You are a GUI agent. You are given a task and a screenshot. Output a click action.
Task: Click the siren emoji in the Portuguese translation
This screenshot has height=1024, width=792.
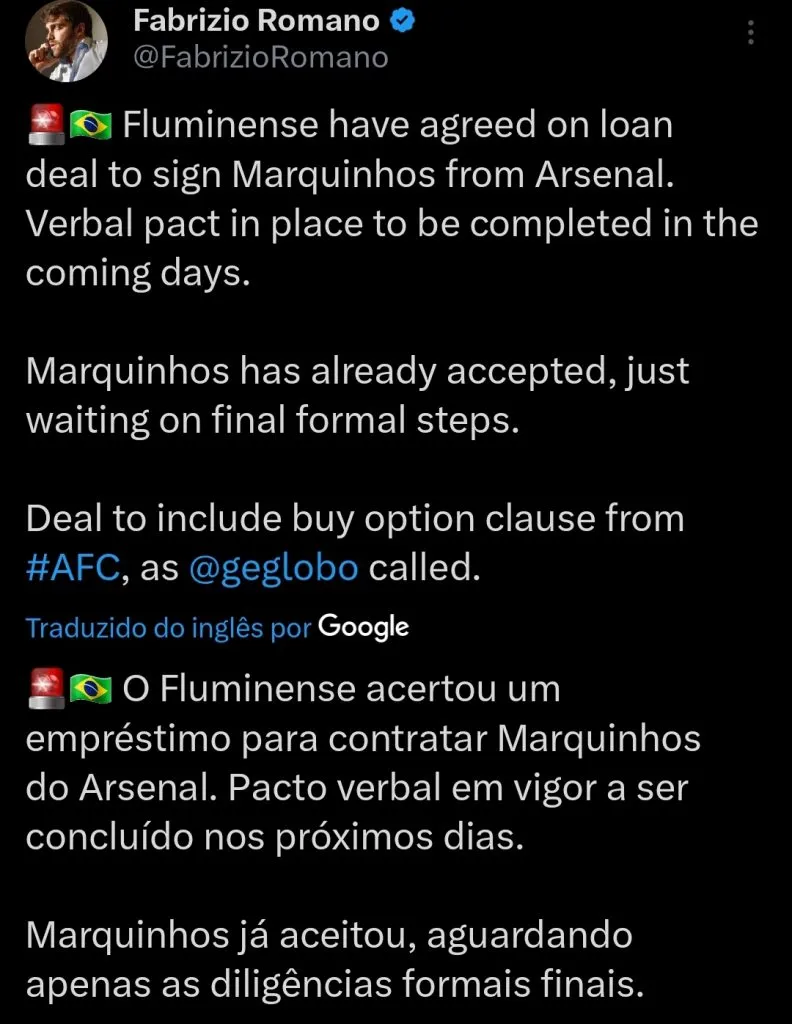click(x=45, y=687)
